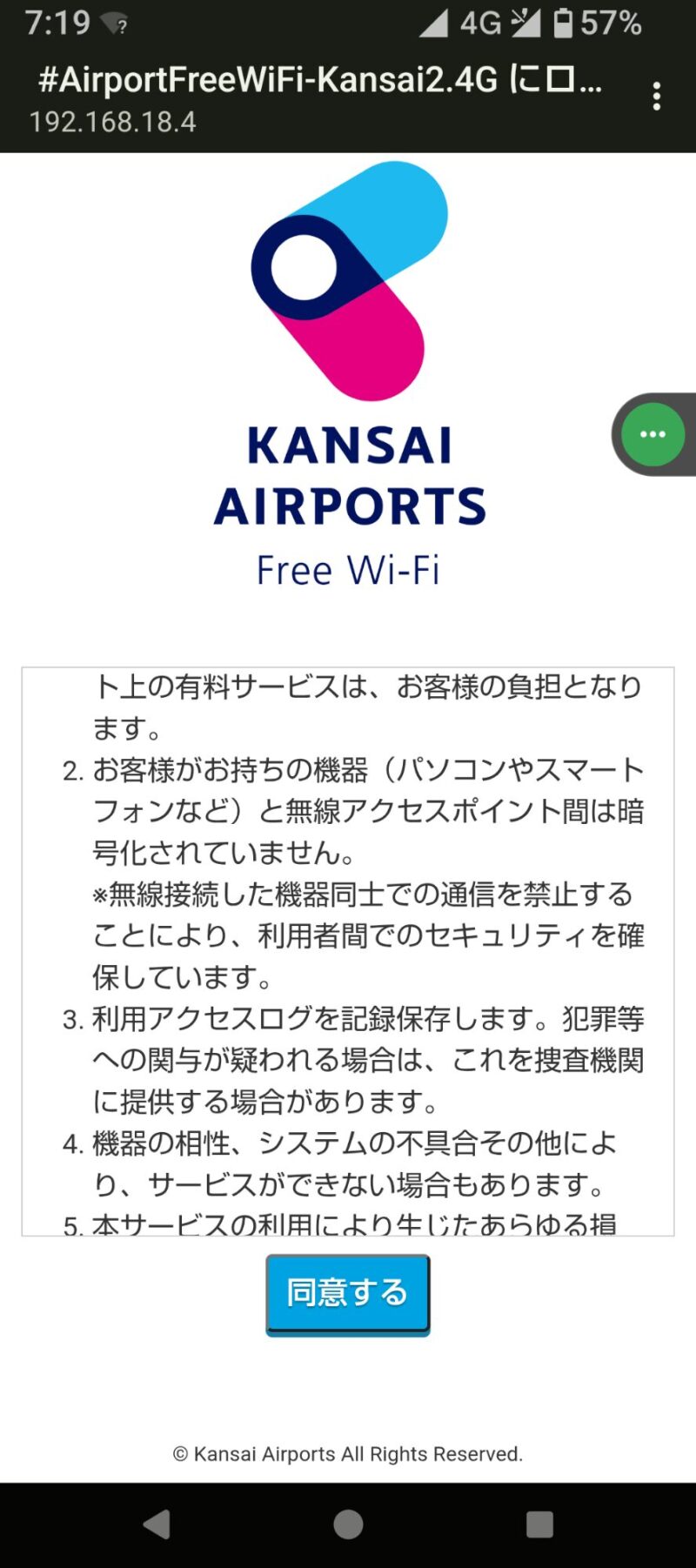Tap the green floating bubble
Image resolution: width=696 pixels, height=1568 pixels.
(x=652, y=434)
